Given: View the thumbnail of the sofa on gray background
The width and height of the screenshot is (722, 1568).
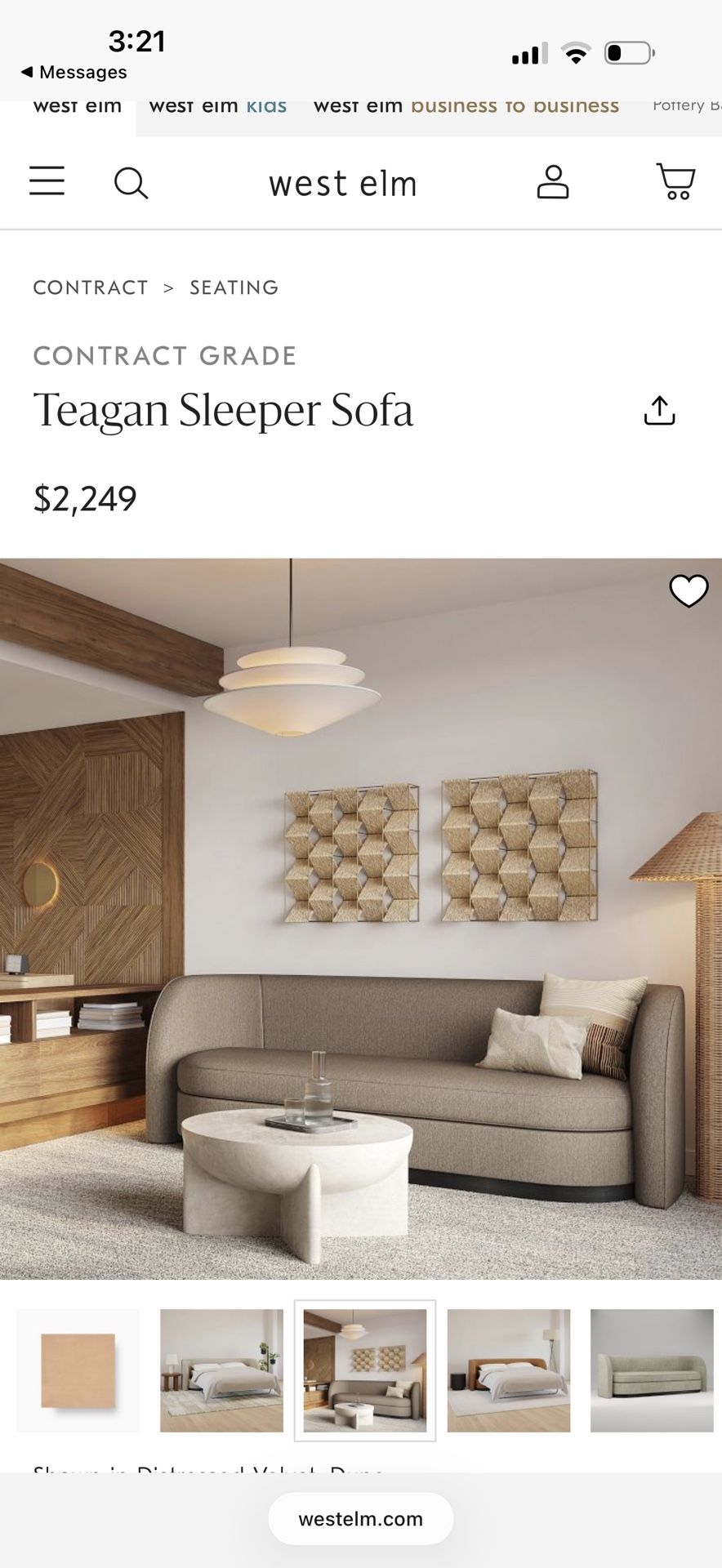Looking at the screenshot, I should (652, 1370).
